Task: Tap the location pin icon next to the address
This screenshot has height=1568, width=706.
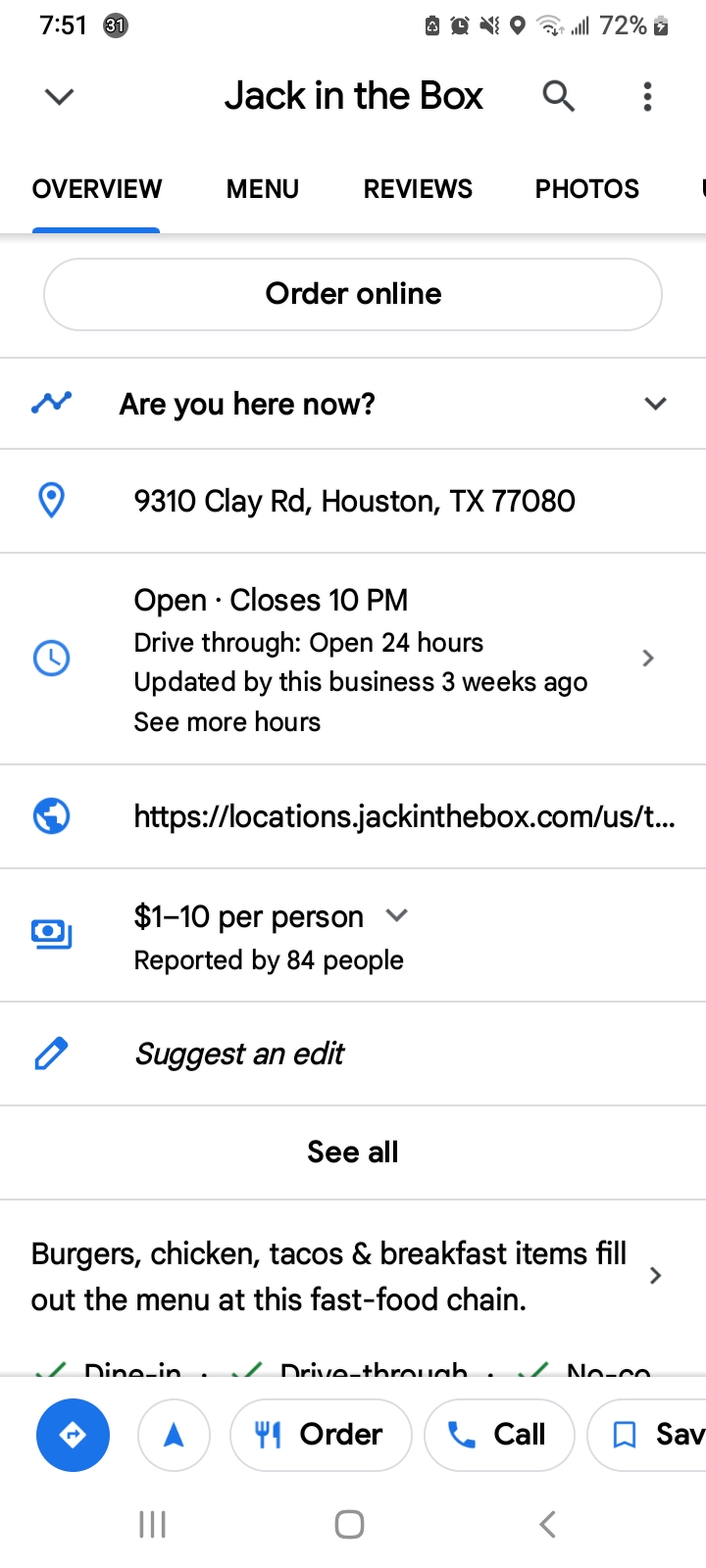Action: [51, 500]
